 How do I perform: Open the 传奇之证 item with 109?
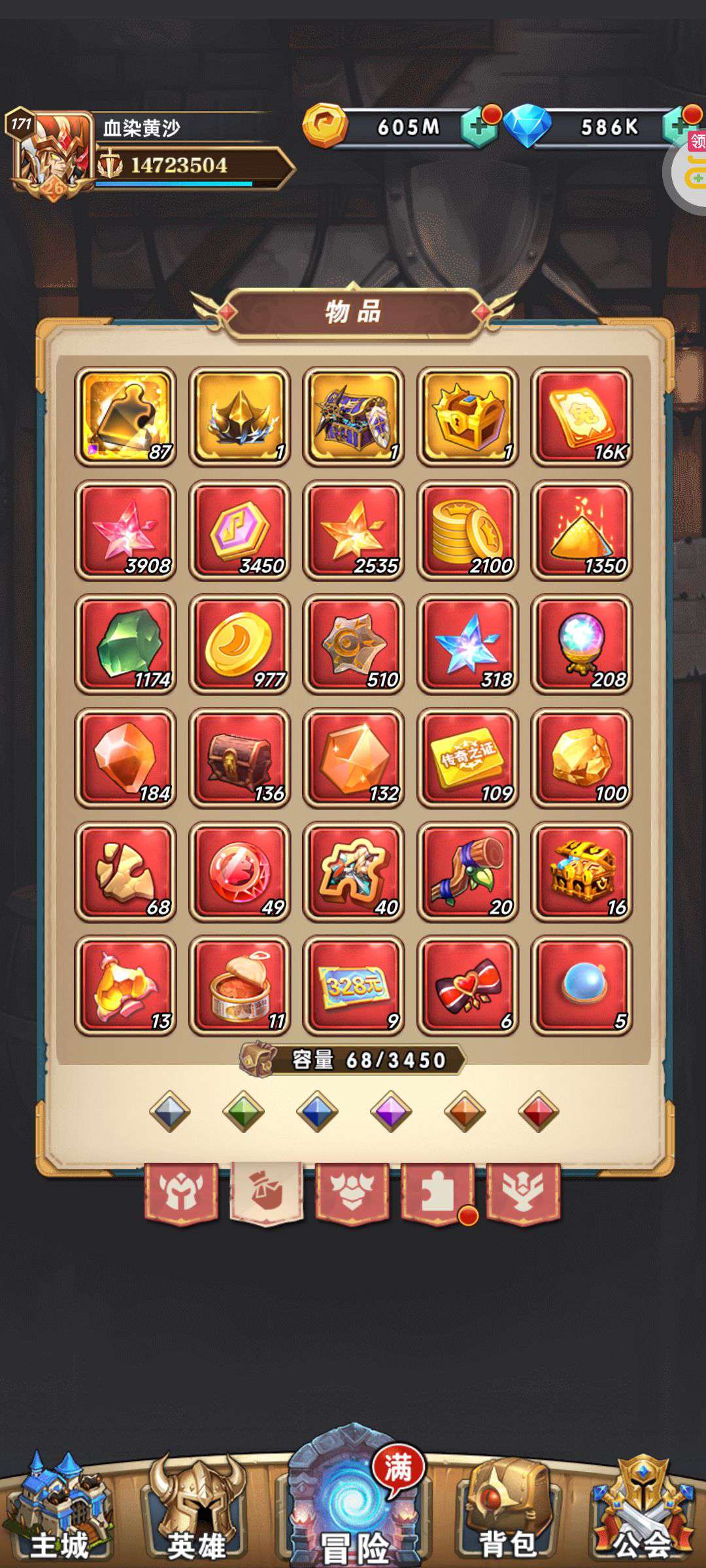click(467, 758)
